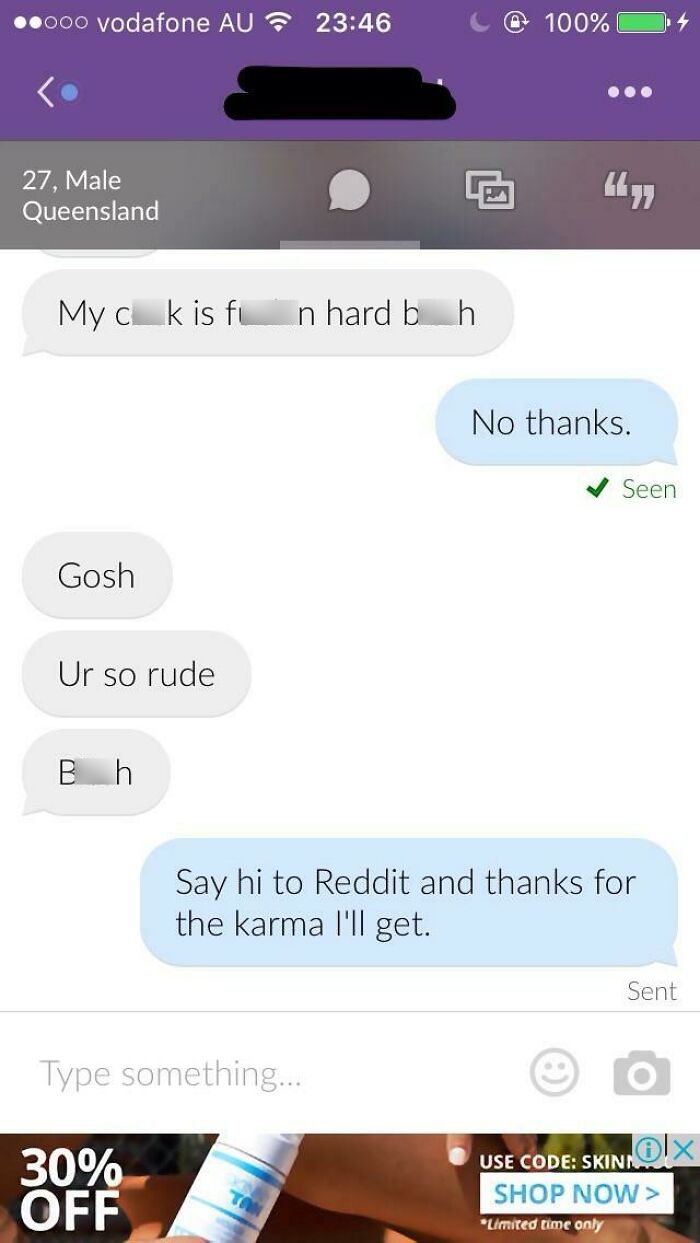Image resolution: width=700 pixels, height=1243 pixels.
Task: Tap Shop Now in the ad banner
Action: [x=576, y=1193]
